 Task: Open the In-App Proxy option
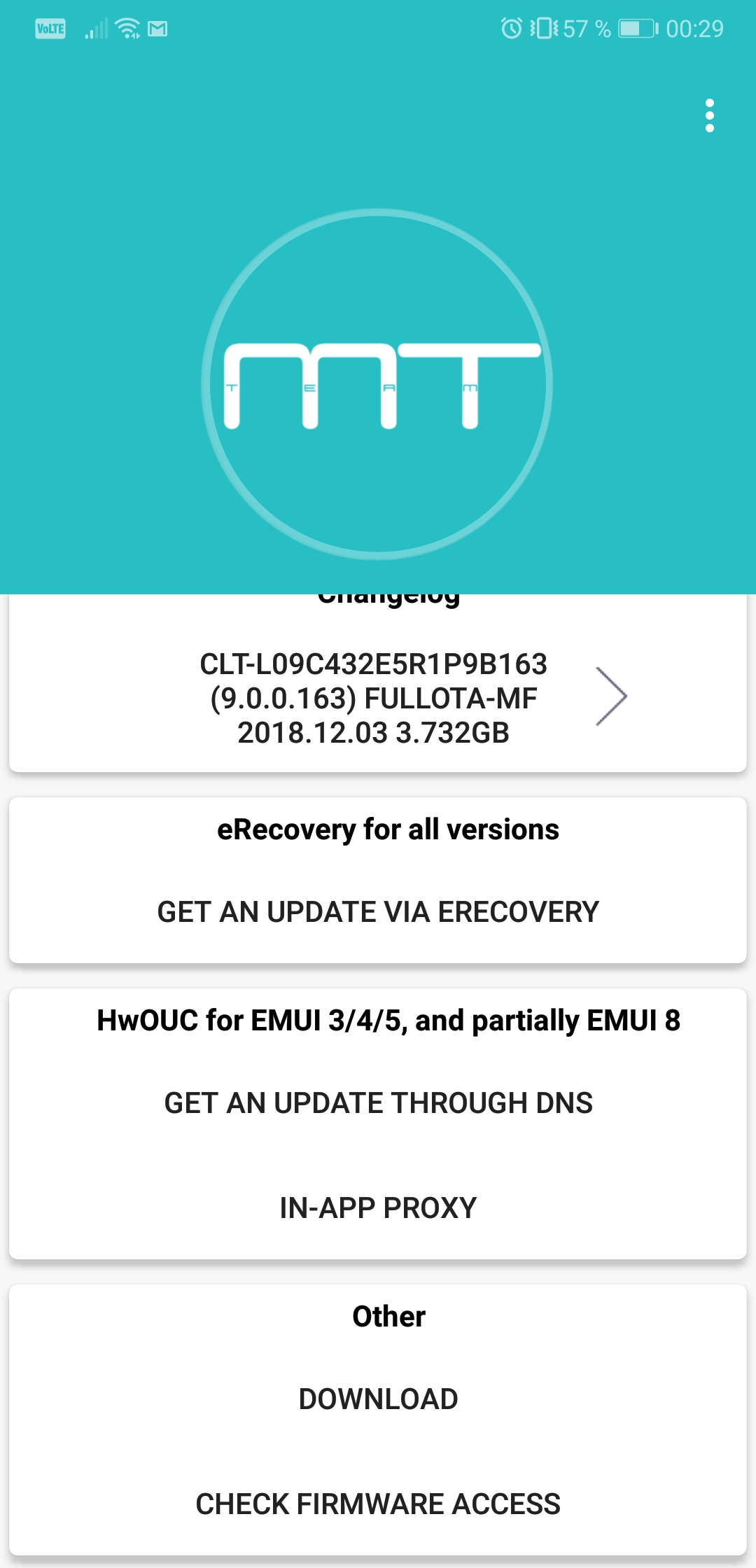point(378,1208)
